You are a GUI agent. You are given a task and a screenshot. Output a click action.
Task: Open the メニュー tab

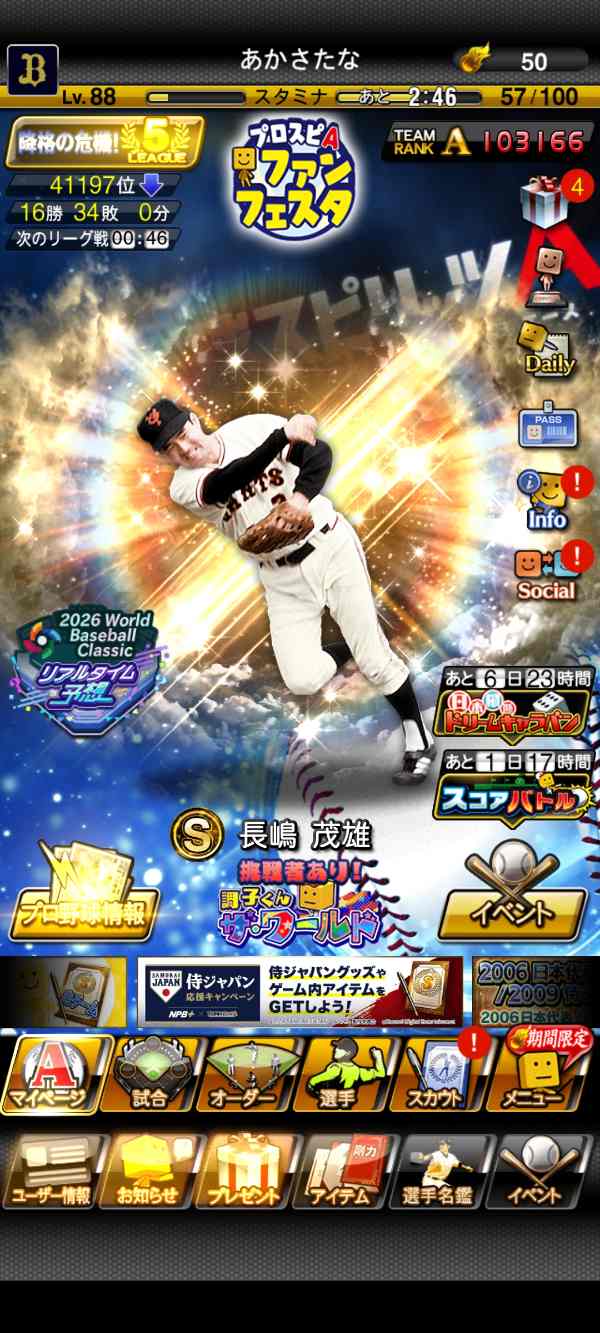tap(543, 1075)
